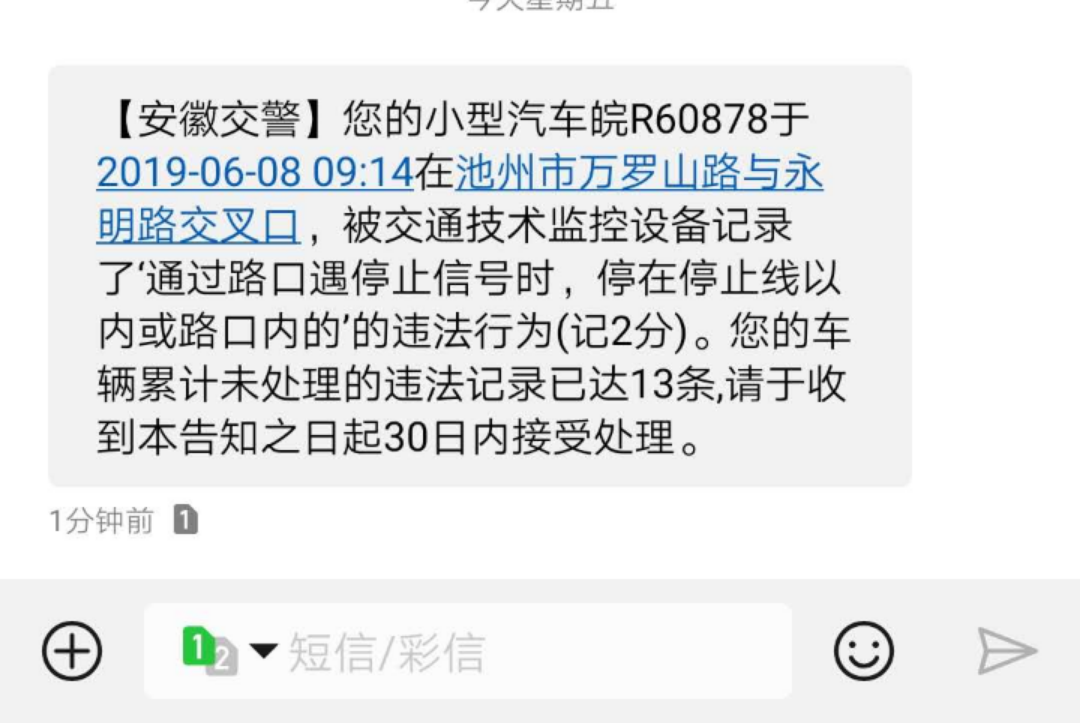This screenshot has height=723, width=1080.
Task: Open the plus attachment button
Action: (72, 652)
